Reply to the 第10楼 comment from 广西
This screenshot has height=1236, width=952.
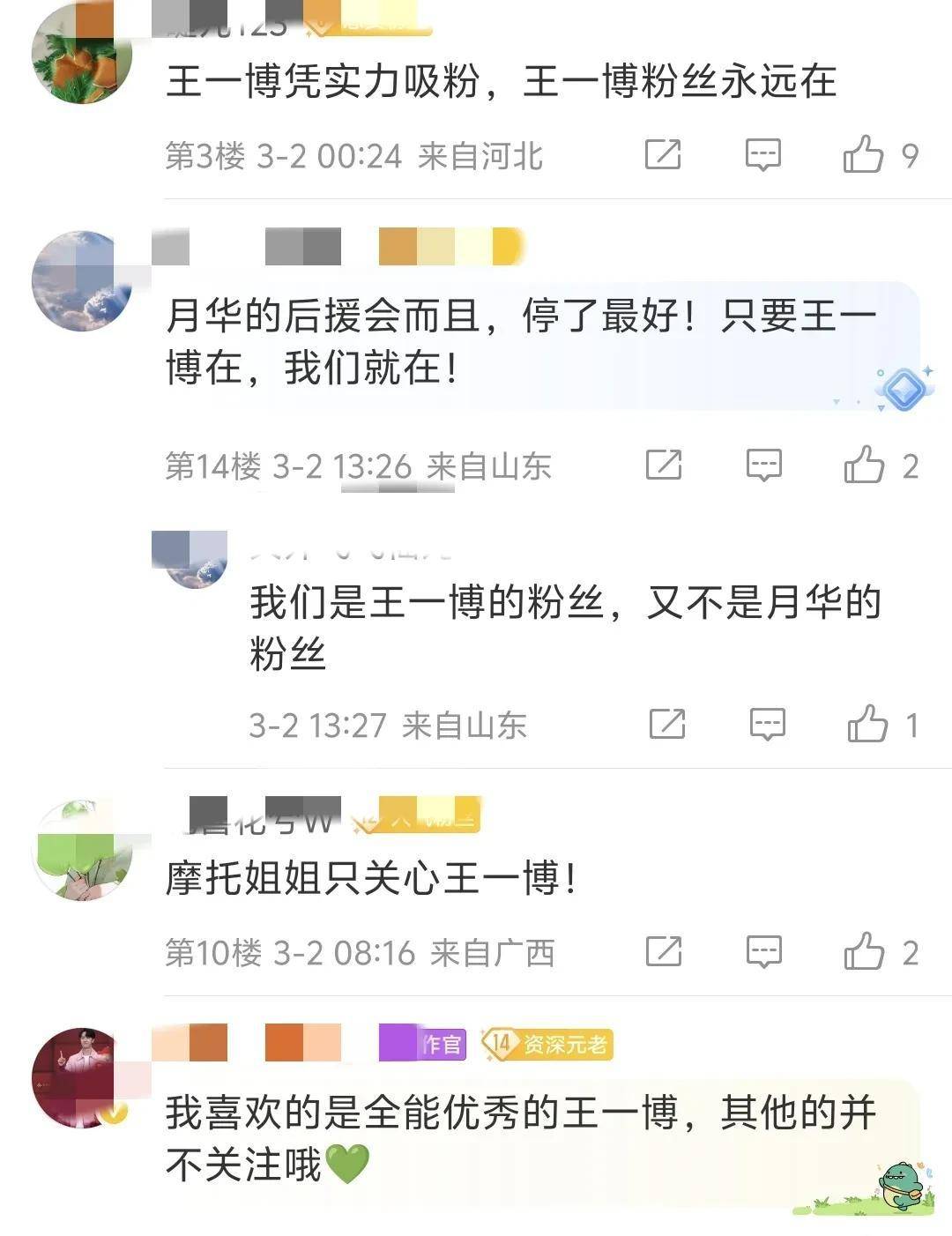[x=763, y=951]
